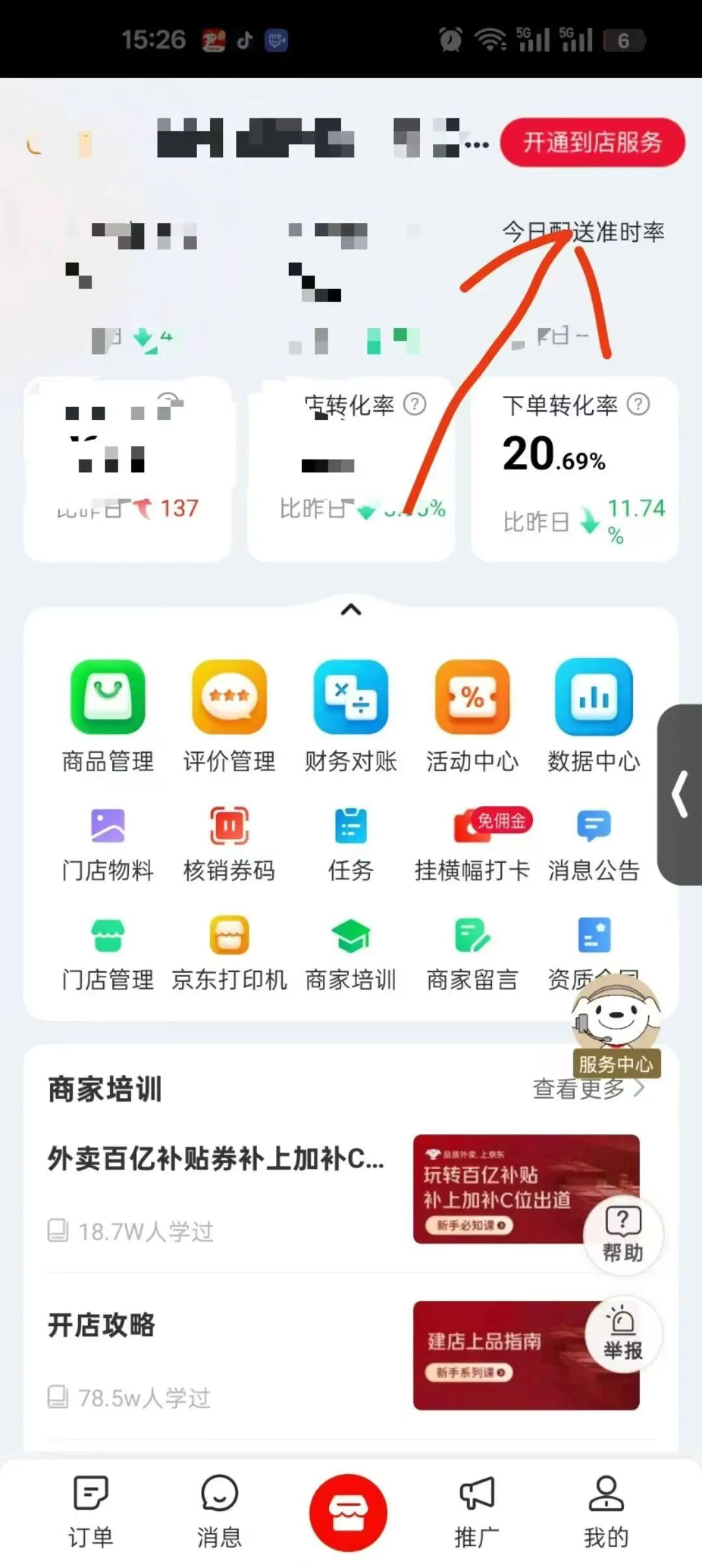Switch to the 消息 messages tab

(x=219, y=1511)
